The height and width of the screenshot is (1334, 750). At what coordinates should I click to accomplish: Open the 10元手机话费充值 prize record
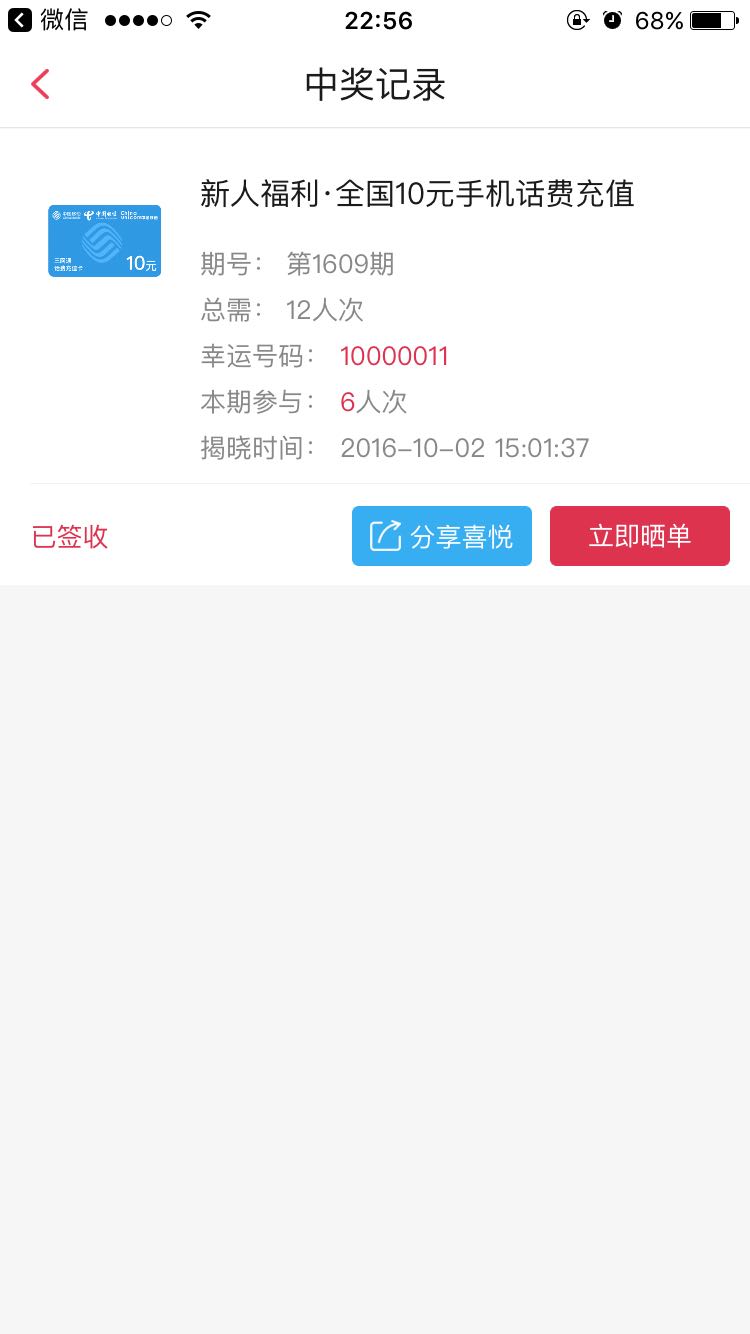point(375,306)
